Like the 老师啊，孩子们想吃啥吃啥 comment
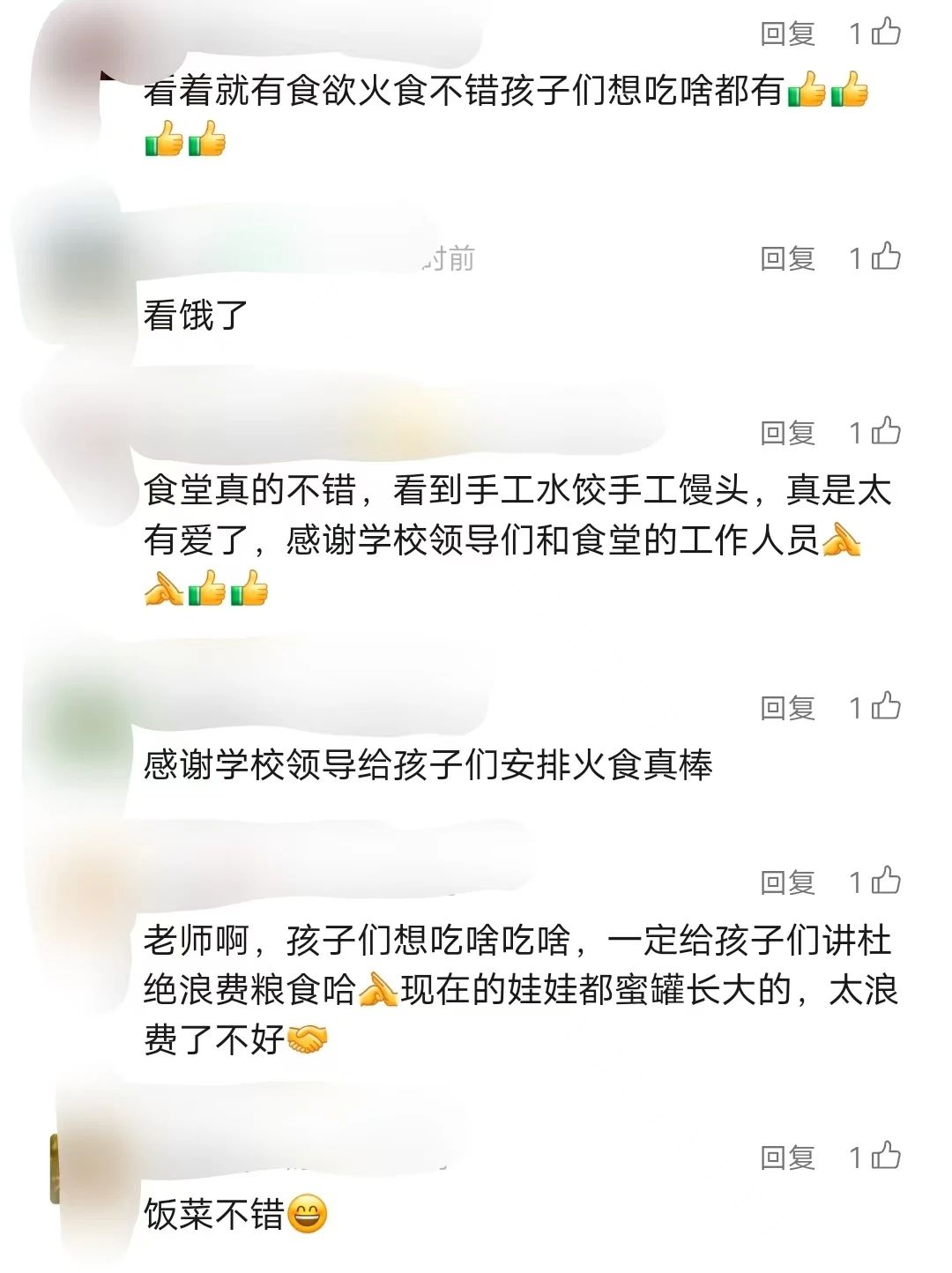Screen dimensions: 952x1273 pos(886,881)
